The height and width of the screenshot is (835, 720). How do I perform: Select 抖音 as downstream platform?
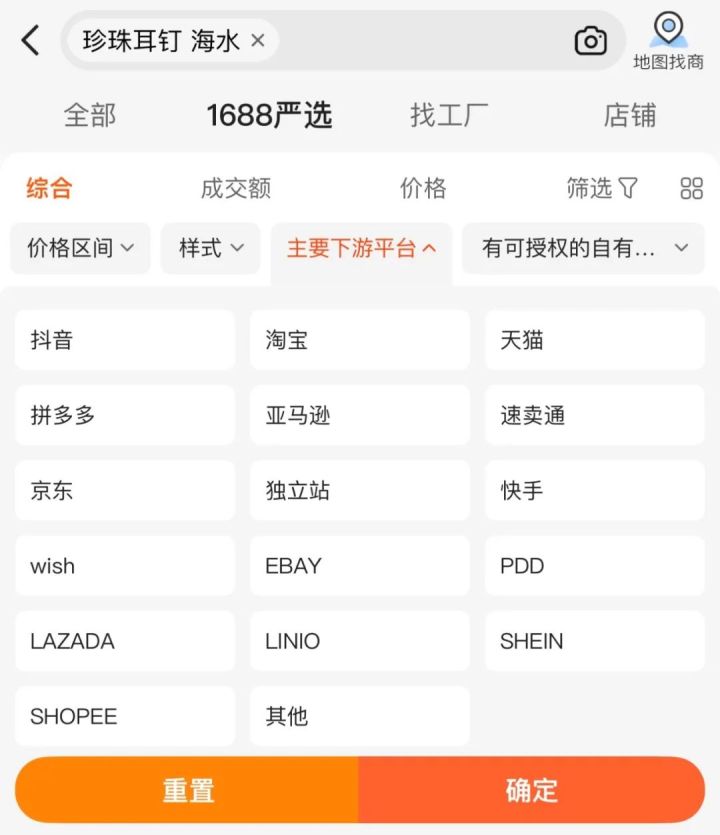click(125, 340)
